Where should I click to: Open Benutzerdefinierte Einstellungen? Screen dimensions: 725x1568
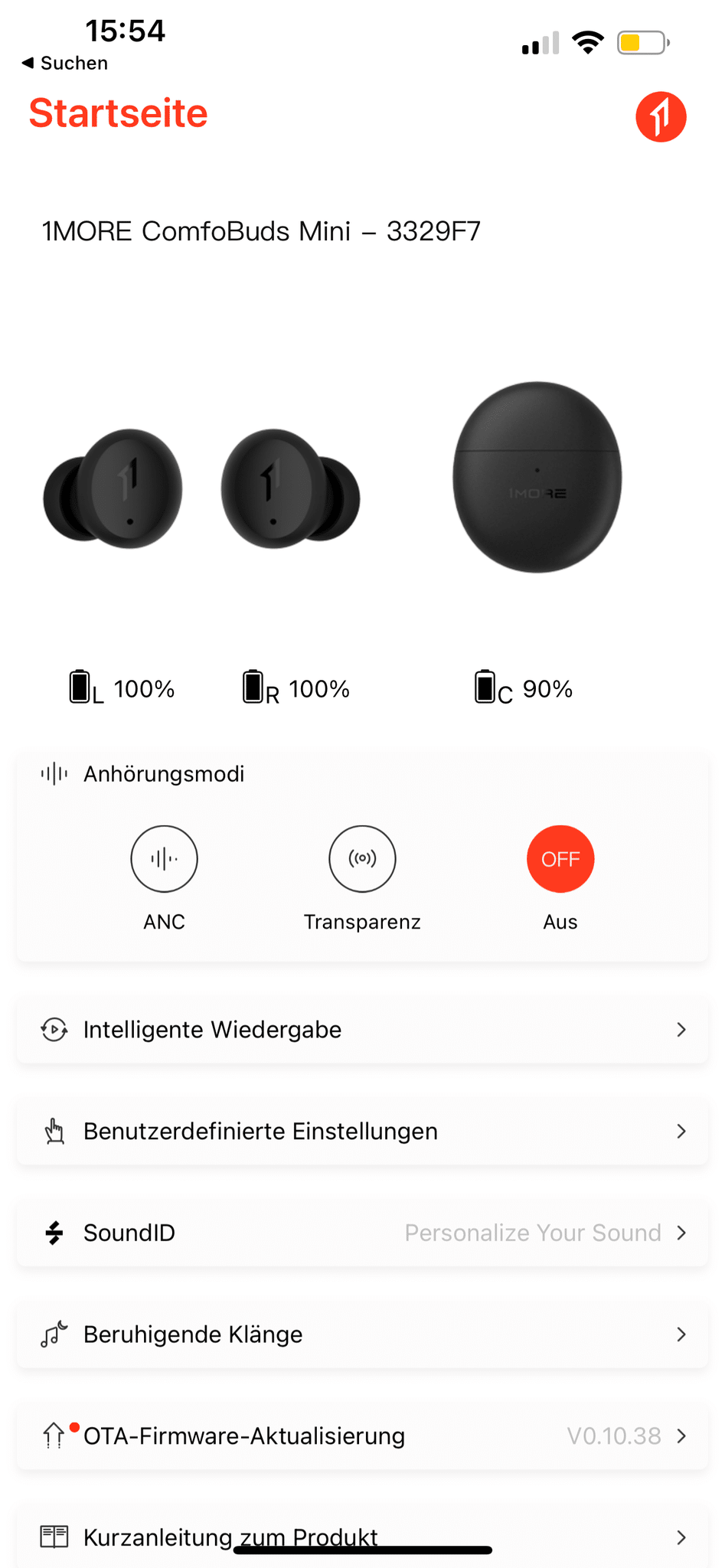pyautogui.click(x=362, y=1131)
